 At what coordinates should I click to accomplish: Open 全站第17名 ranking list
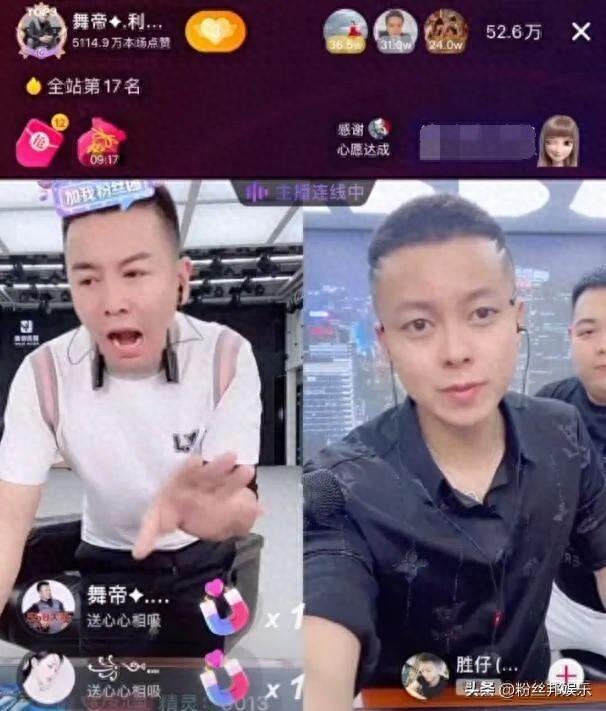click(x=84, y=87)
